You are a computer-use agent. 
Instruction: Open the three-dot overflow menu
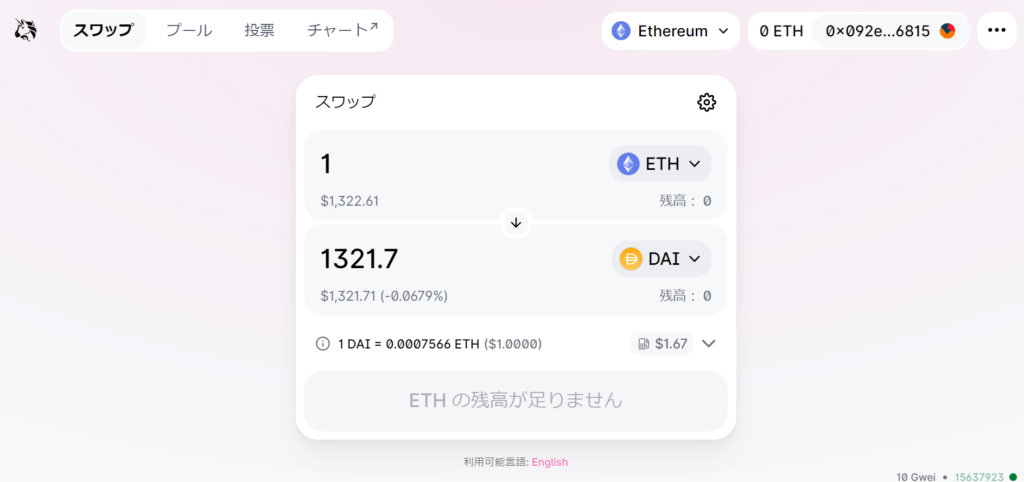click(996, 31)
